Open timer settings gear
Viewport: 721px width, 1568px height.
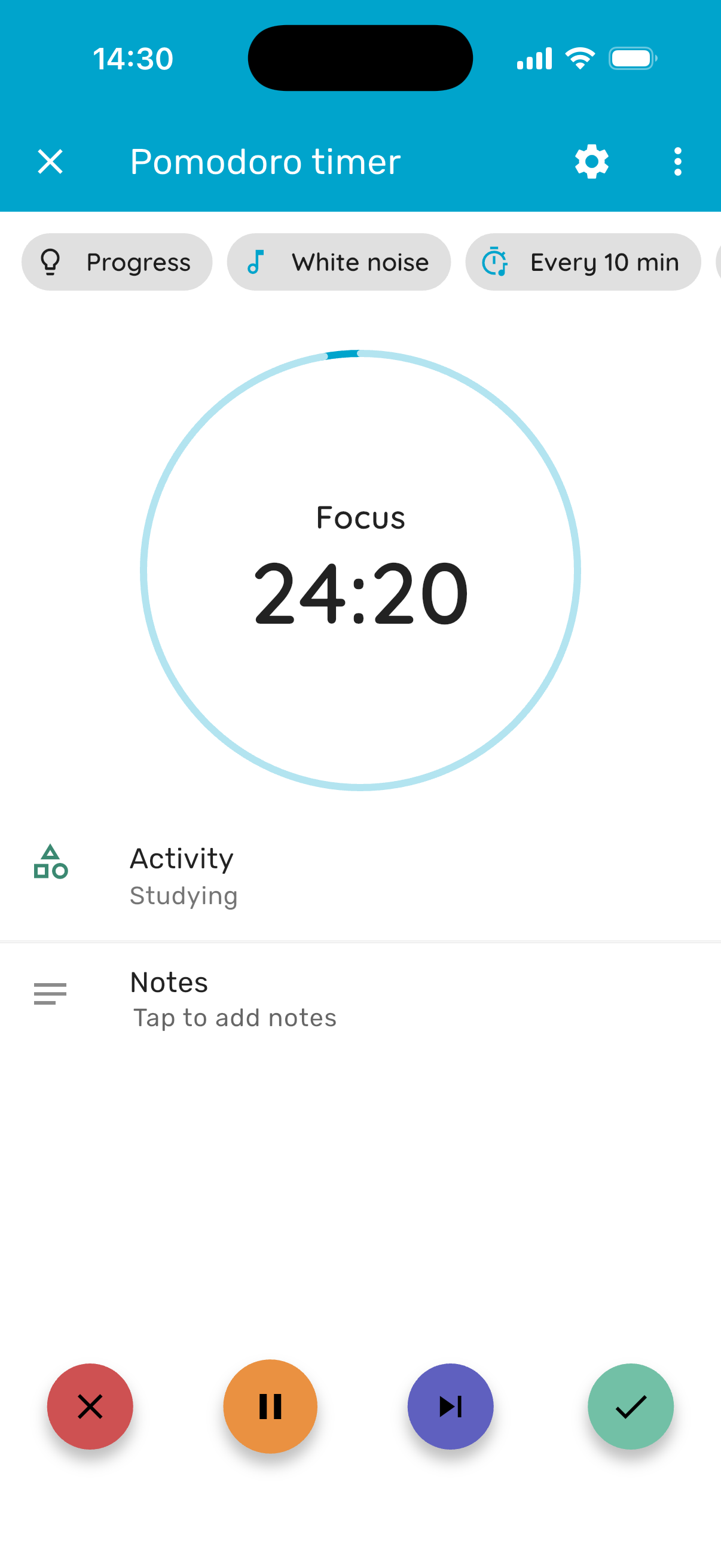point(591,162)
